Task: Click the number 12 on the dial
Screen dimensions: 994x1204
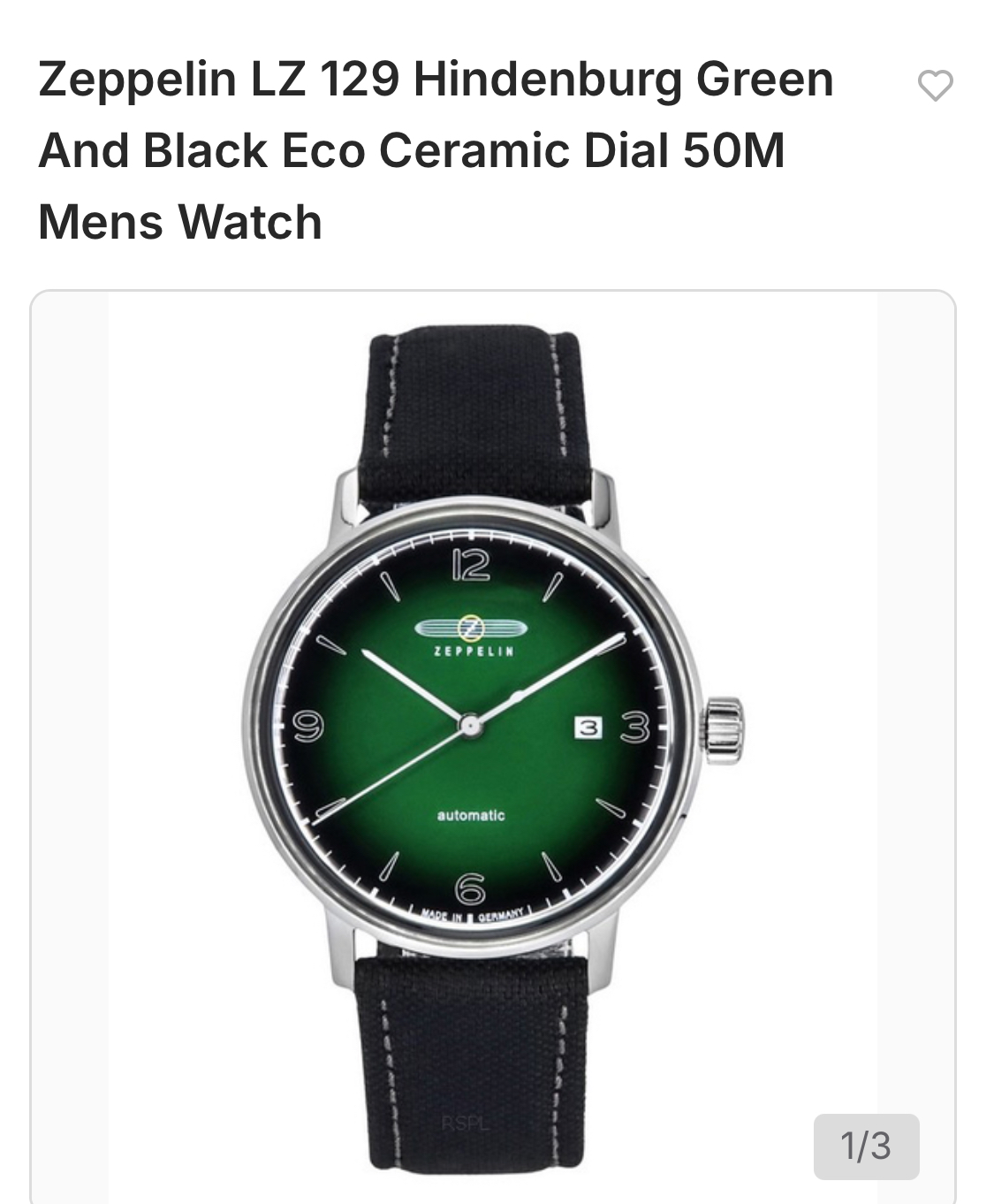Action: 471,564
